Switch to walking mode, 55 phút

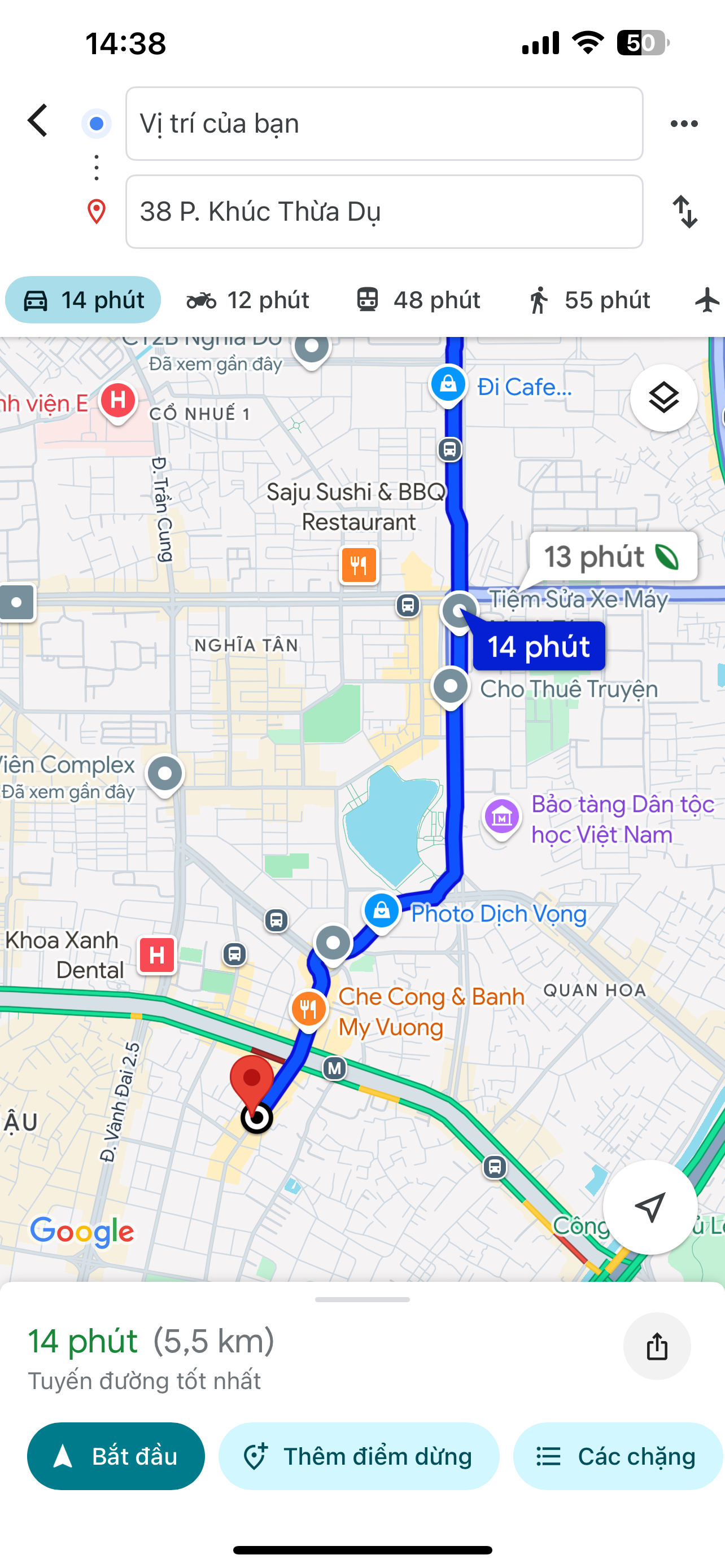coord(589,300)
